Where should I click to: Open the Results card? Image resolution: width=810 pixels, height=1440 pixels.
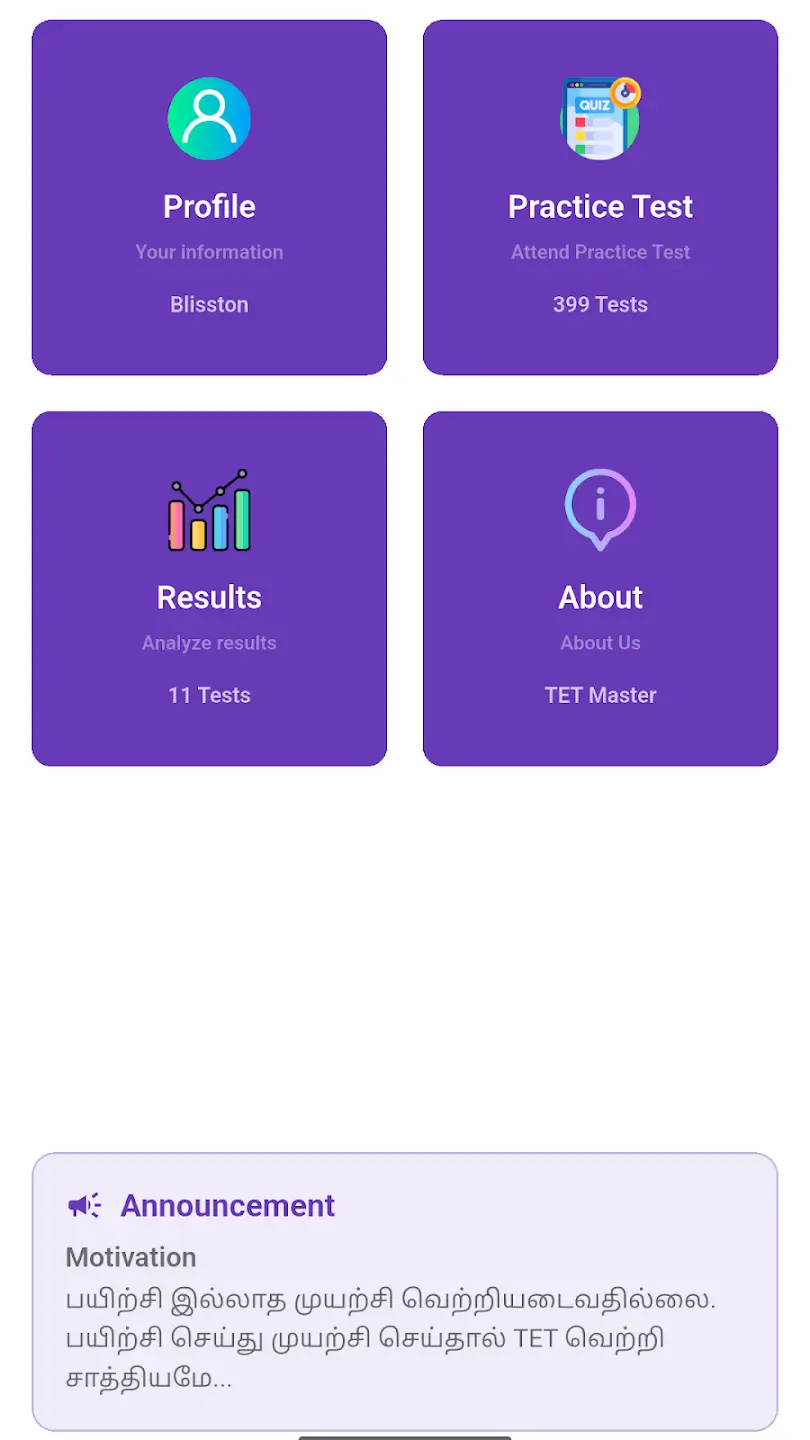(208, 588)
